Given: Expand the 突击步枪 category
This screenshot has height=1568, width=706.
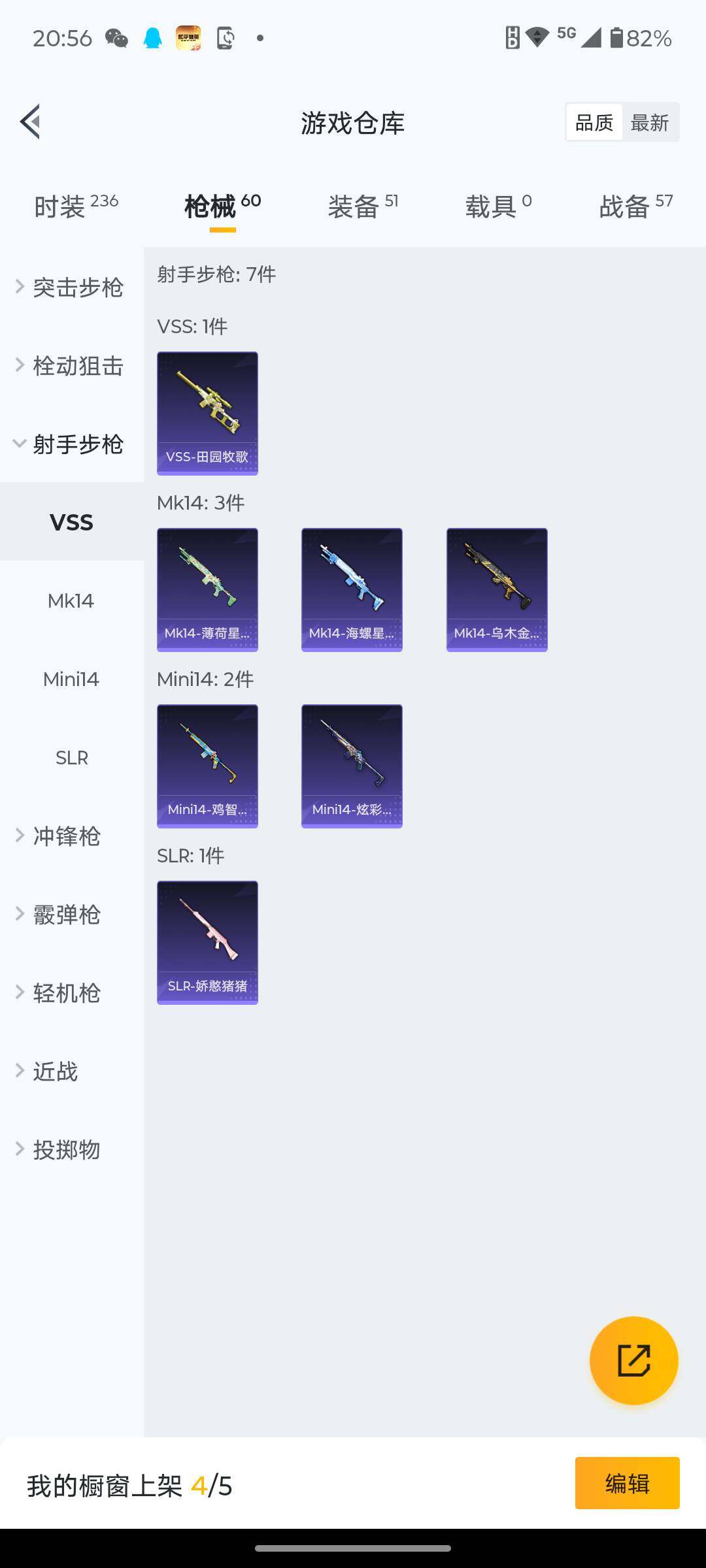Looking at the screenshot, I should 71,287.
